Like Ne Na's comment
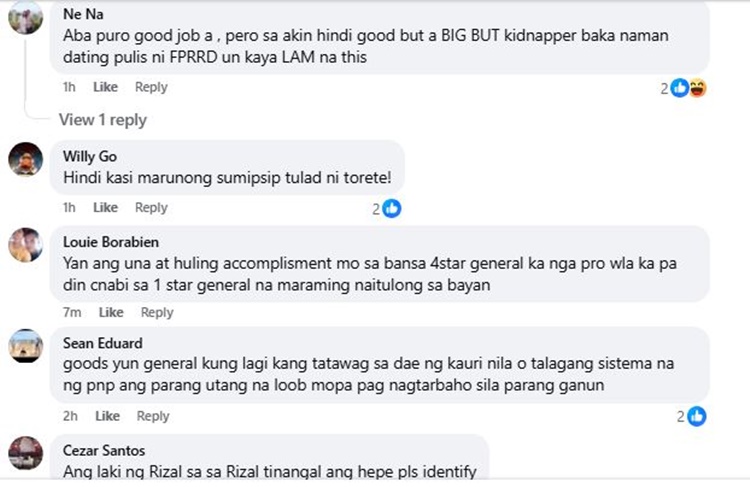This screenshot has width=750, height=487. coord(105,87)
